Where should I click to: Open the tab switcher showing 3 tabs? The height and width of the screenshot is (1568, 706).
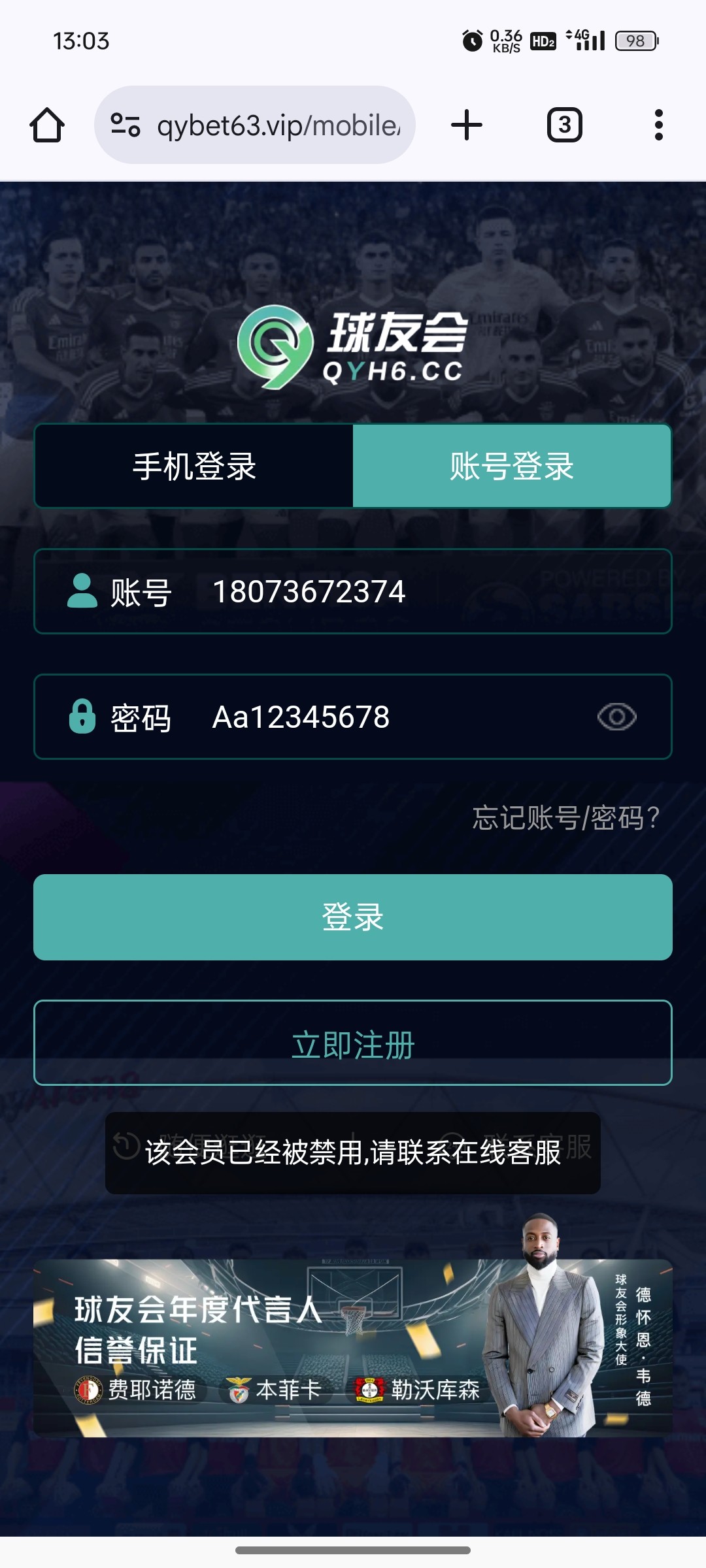[x=564, y=125]
